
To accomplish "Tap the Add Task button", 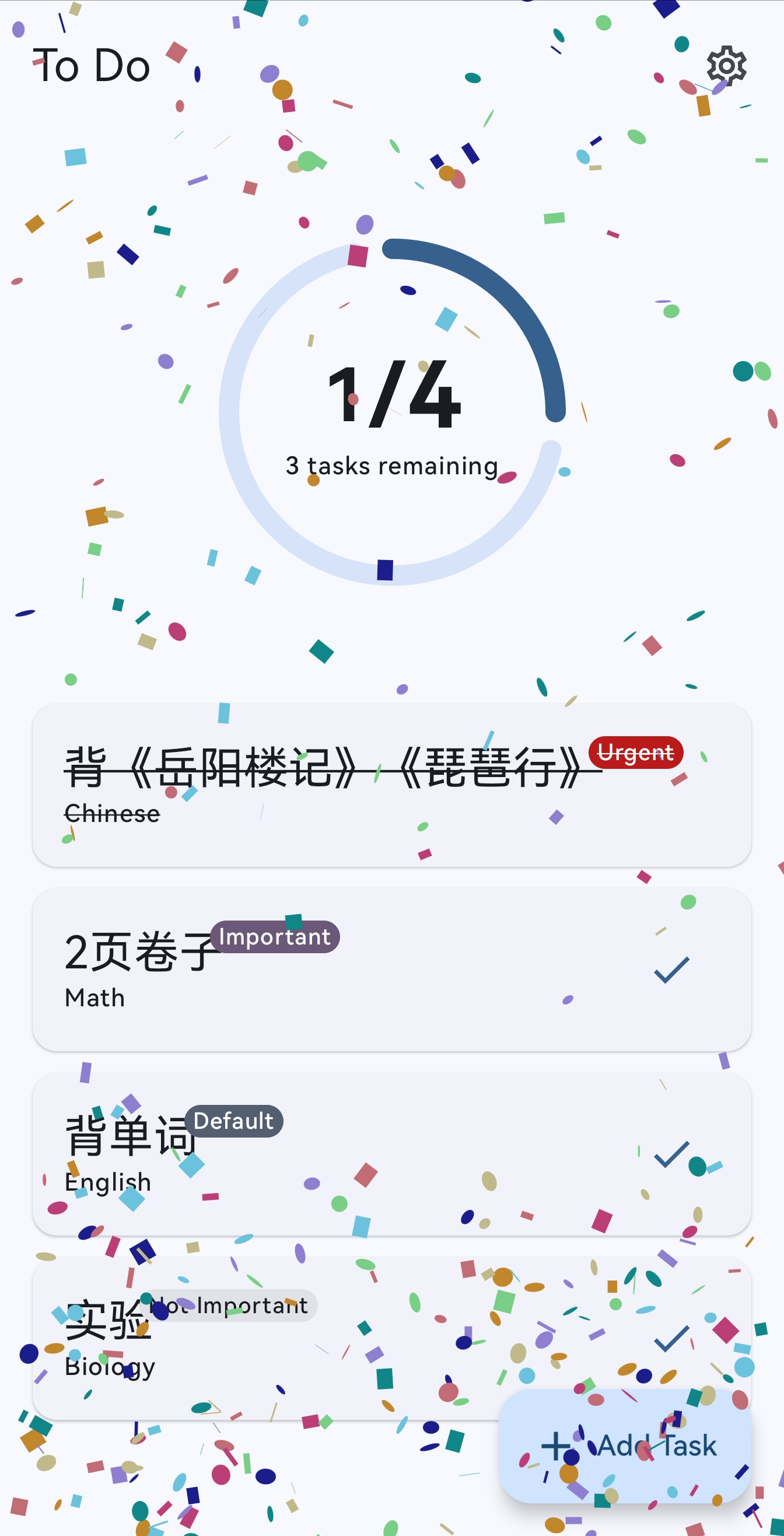I will (x=625, y=1446).
